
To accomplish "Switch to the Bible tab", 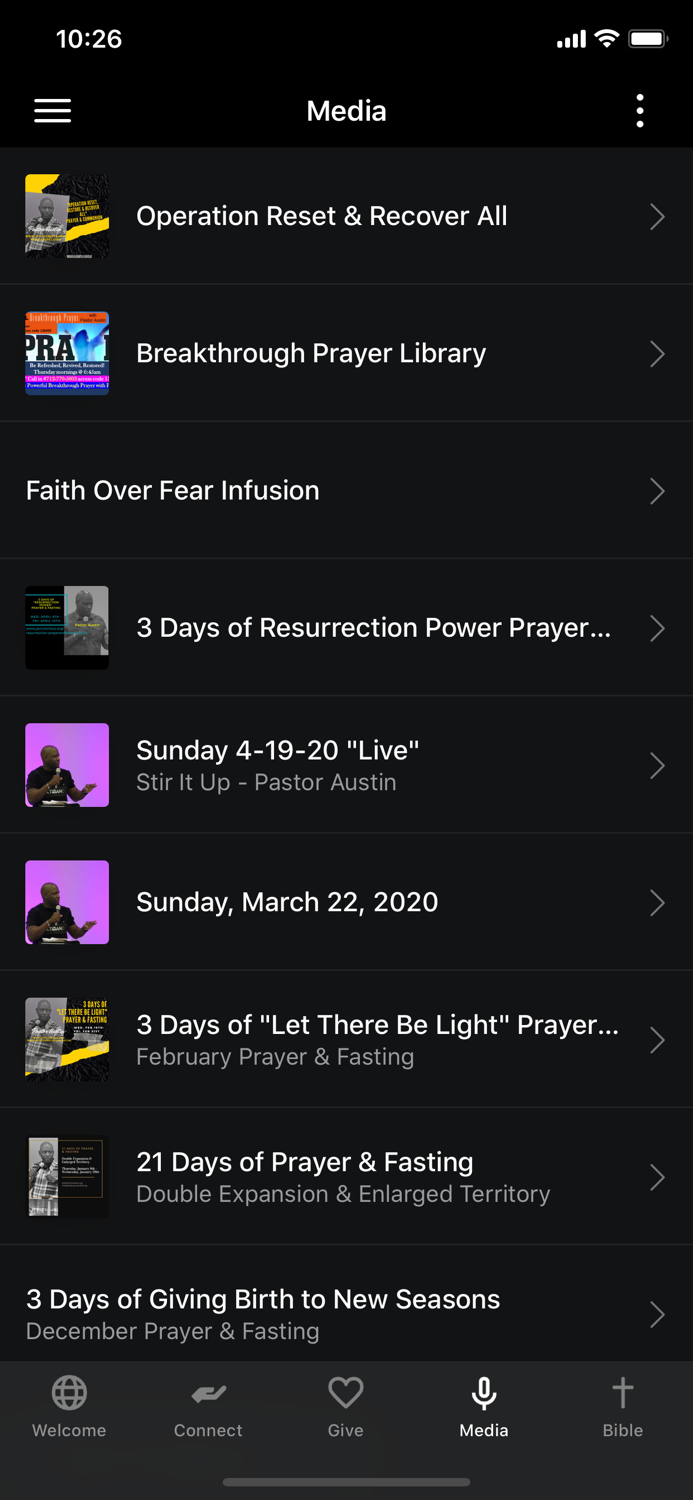I will point(622,1406).
